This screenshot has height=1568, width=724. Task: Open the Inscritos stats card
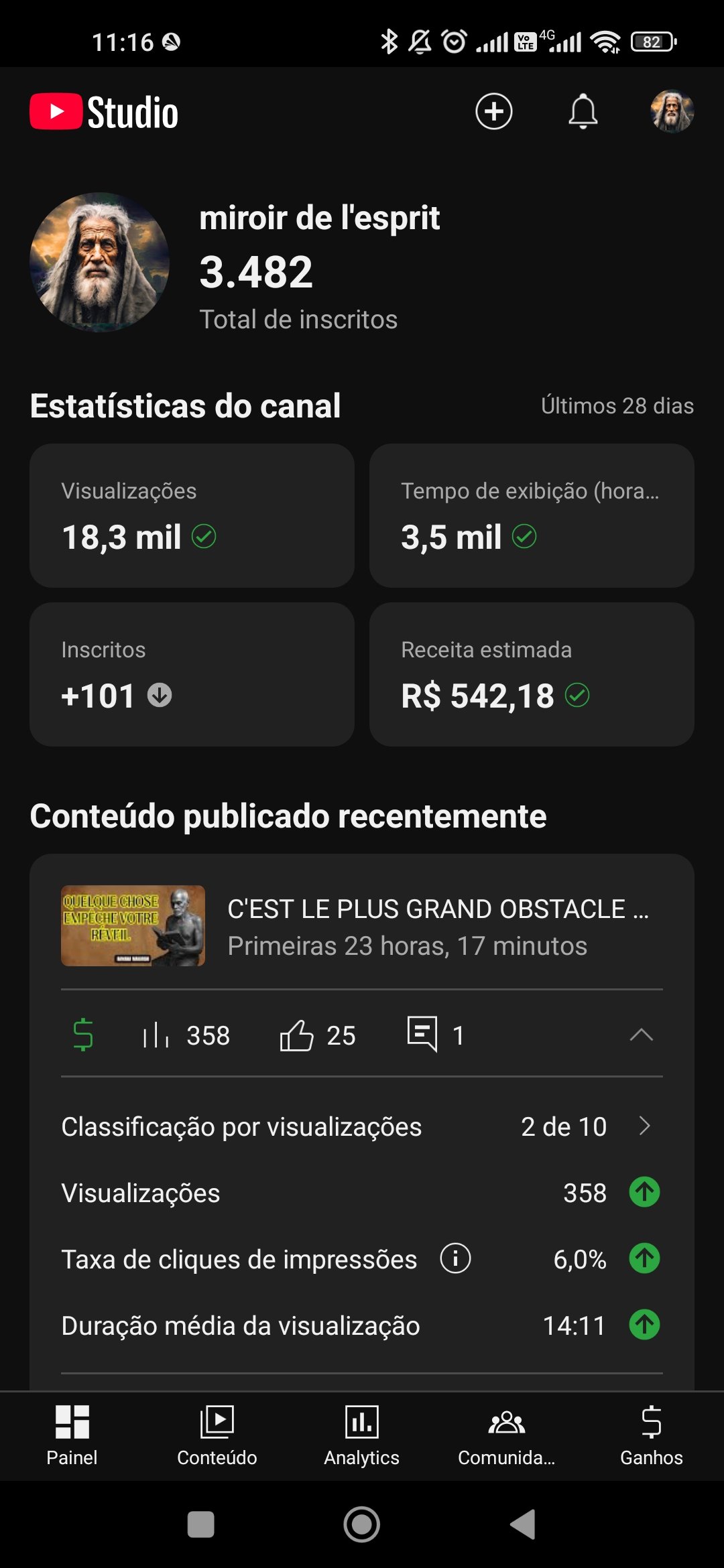(192, 674)
